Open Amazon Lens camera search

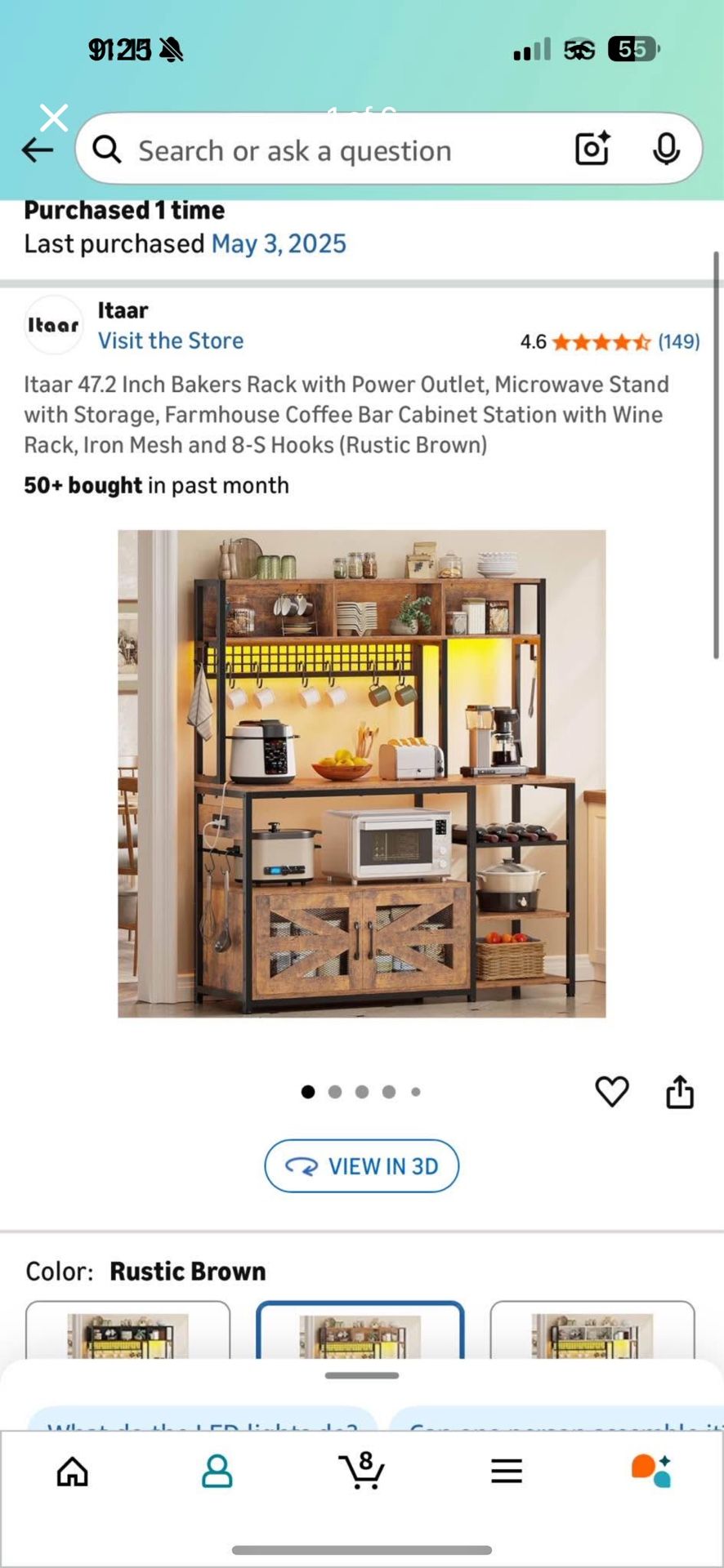point(591,149)
